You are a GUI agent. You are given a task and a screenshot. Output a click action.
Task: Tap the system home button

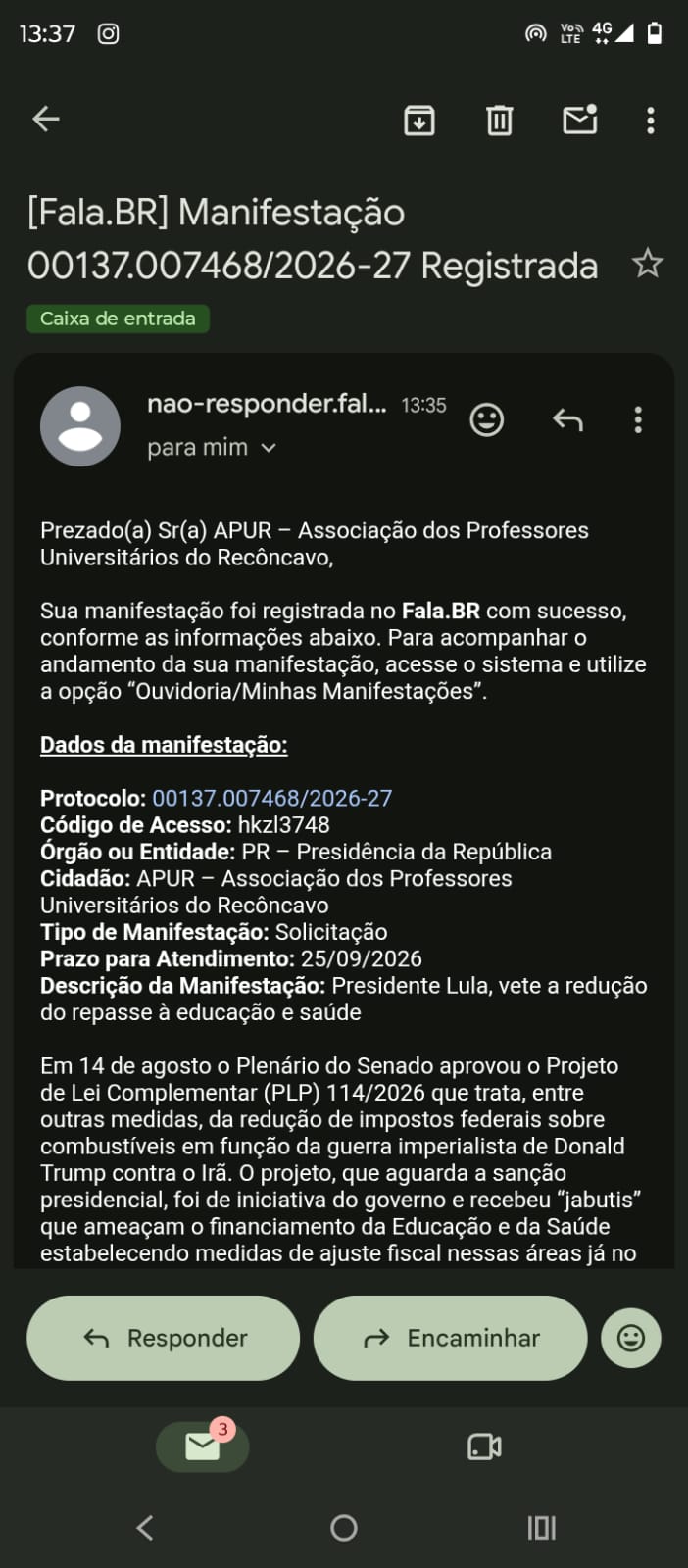[x=344, y=1527]
